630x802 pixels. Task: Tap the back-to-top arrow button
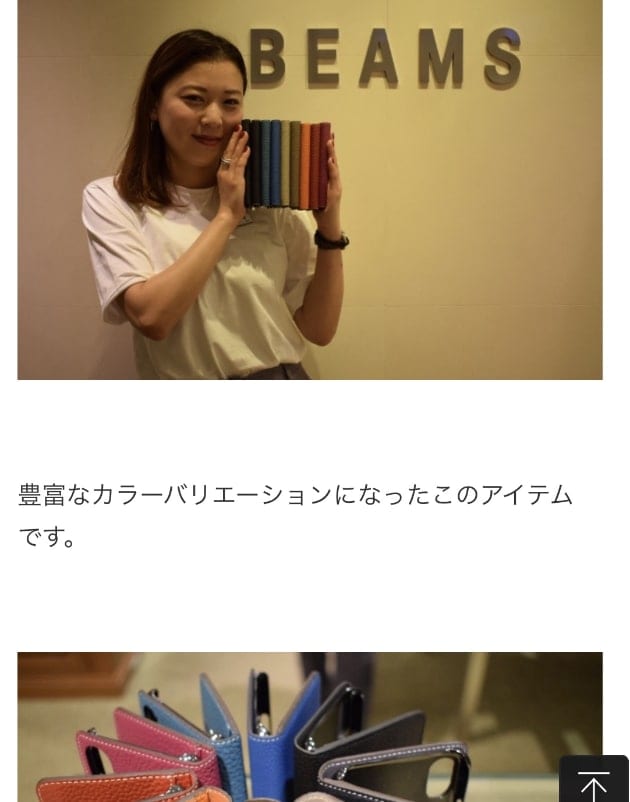point(593,780)
